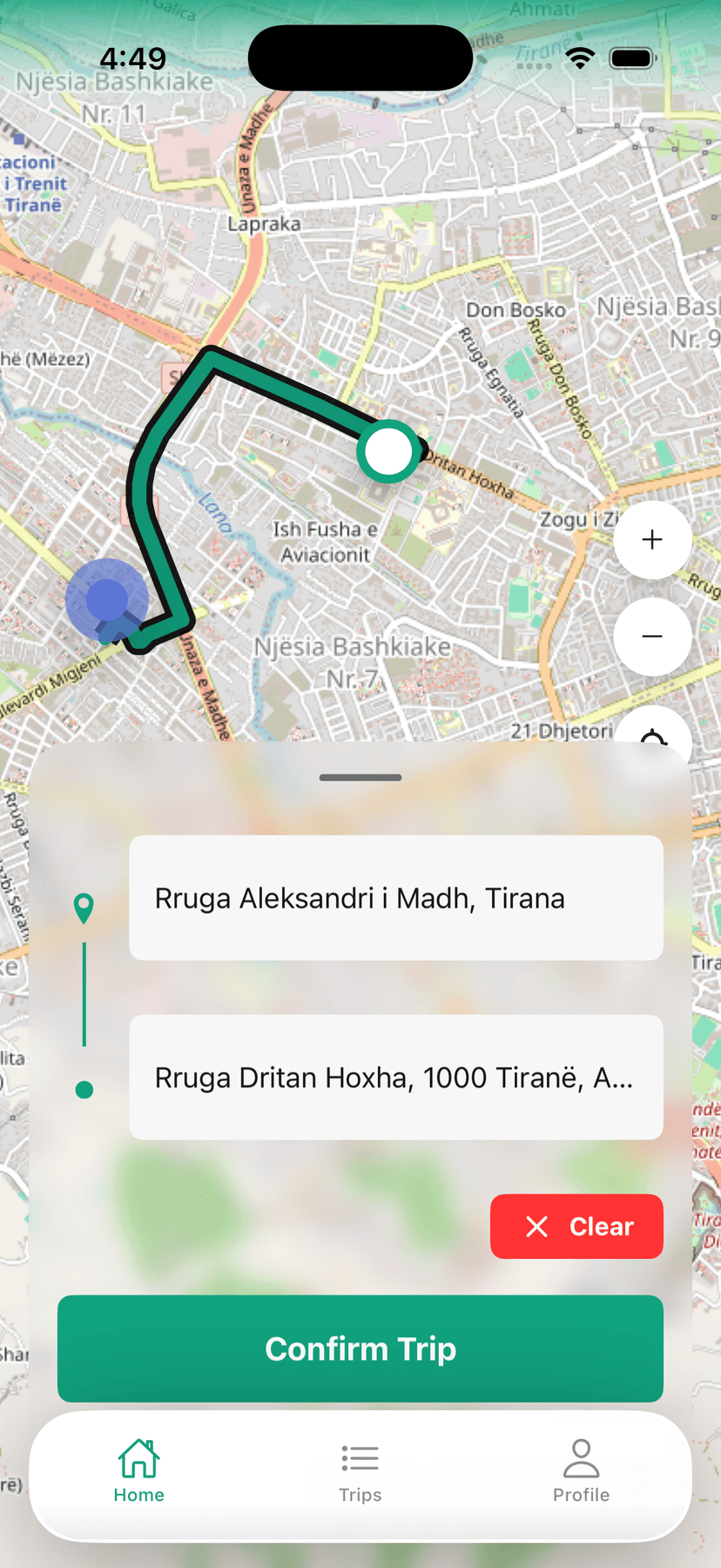Open the Profile tab
721x1568 pixels.
pyautogui.click(x=581, y=1472)
